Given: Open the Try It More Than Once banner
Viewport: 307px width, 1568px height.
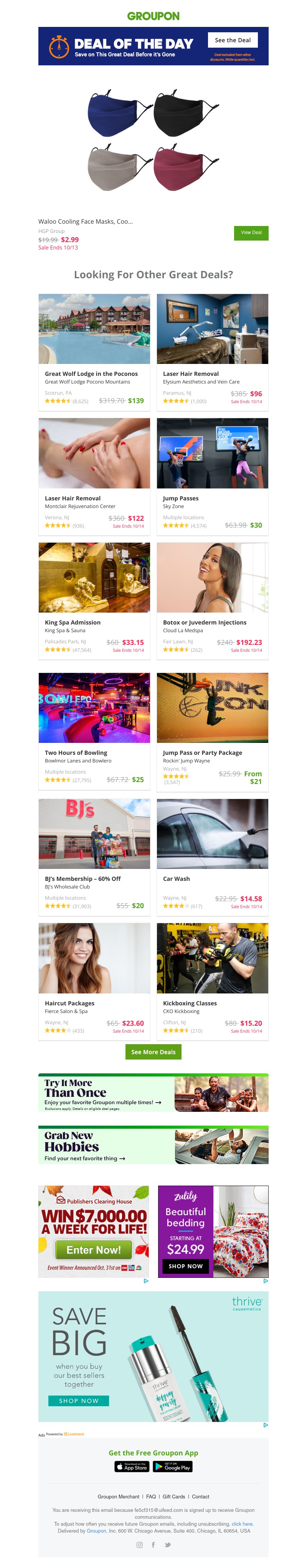Looking at the screenshot, I should (153, 1093).
